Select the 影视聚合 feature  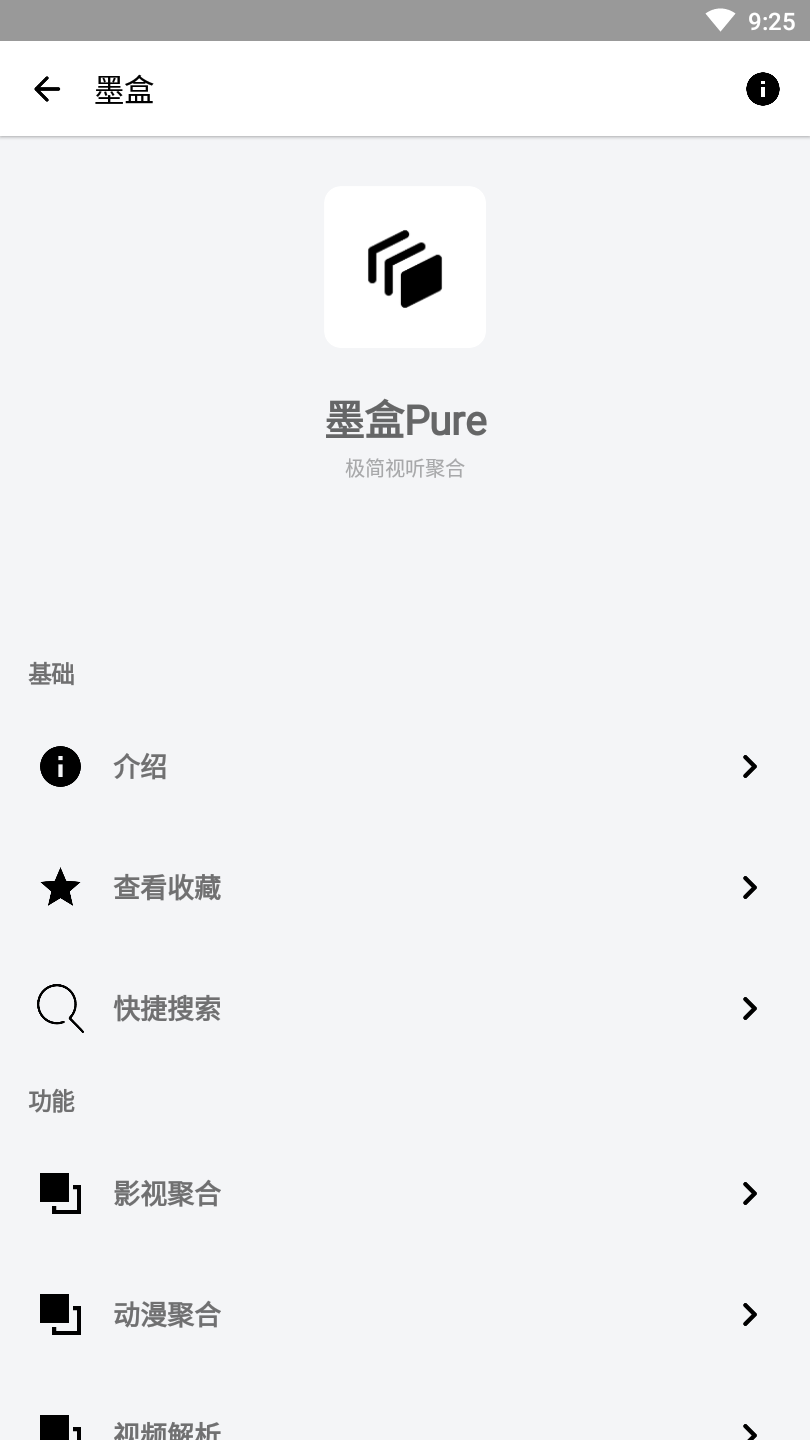click(x=404, y=1194)
